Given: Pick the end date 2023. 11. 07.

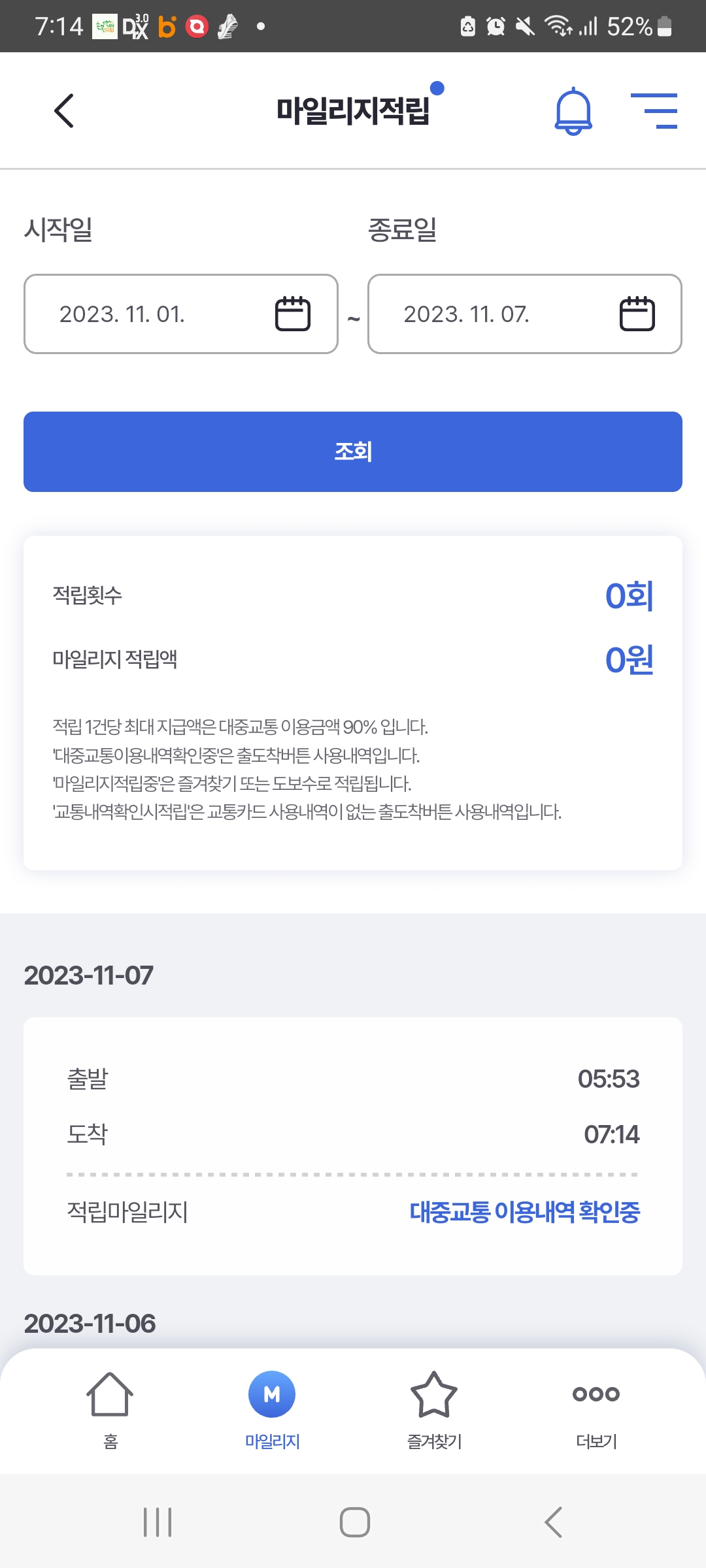Looking at the screenshot, I should point(524,314).
